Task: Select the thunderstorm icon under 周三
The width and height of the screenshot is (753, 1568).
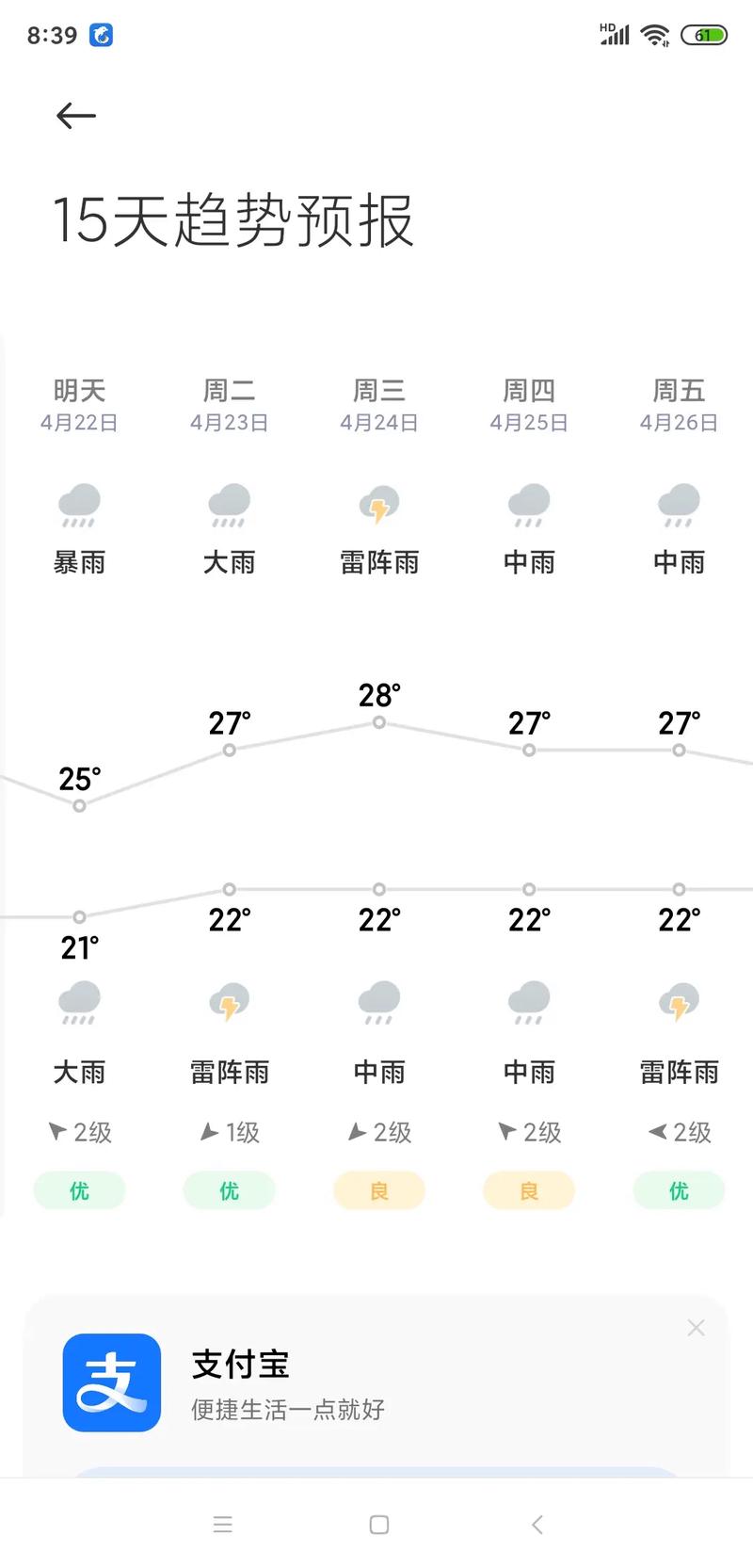Action: click(379, 506)
